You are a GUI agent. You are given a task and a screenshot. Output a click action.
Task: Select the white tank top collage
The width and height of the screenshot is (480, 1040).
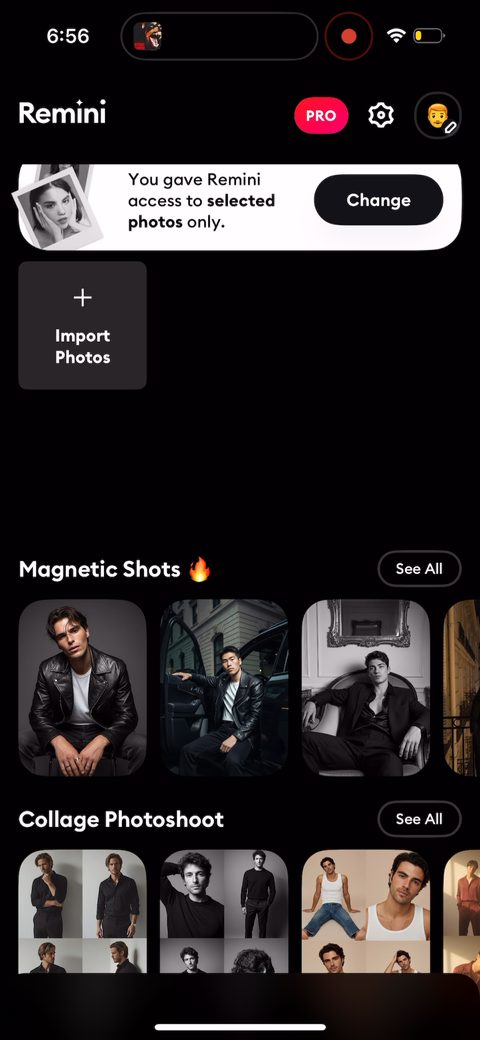click(366, 911)
